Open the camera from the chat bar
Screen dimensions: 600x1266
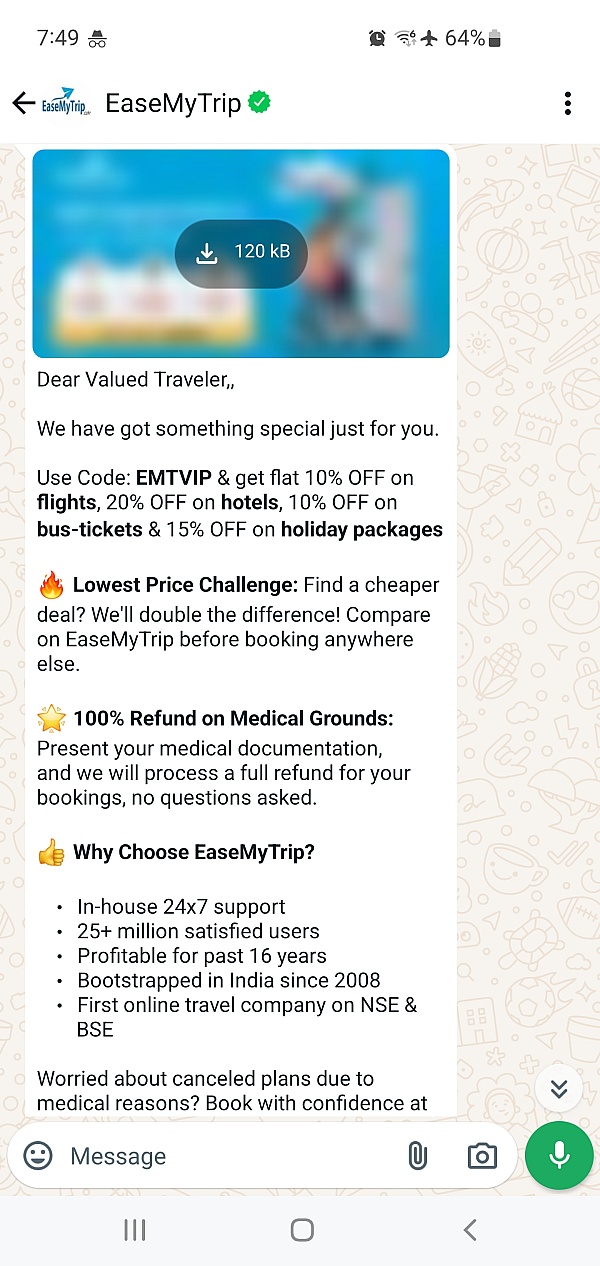tap(482, 1156)
